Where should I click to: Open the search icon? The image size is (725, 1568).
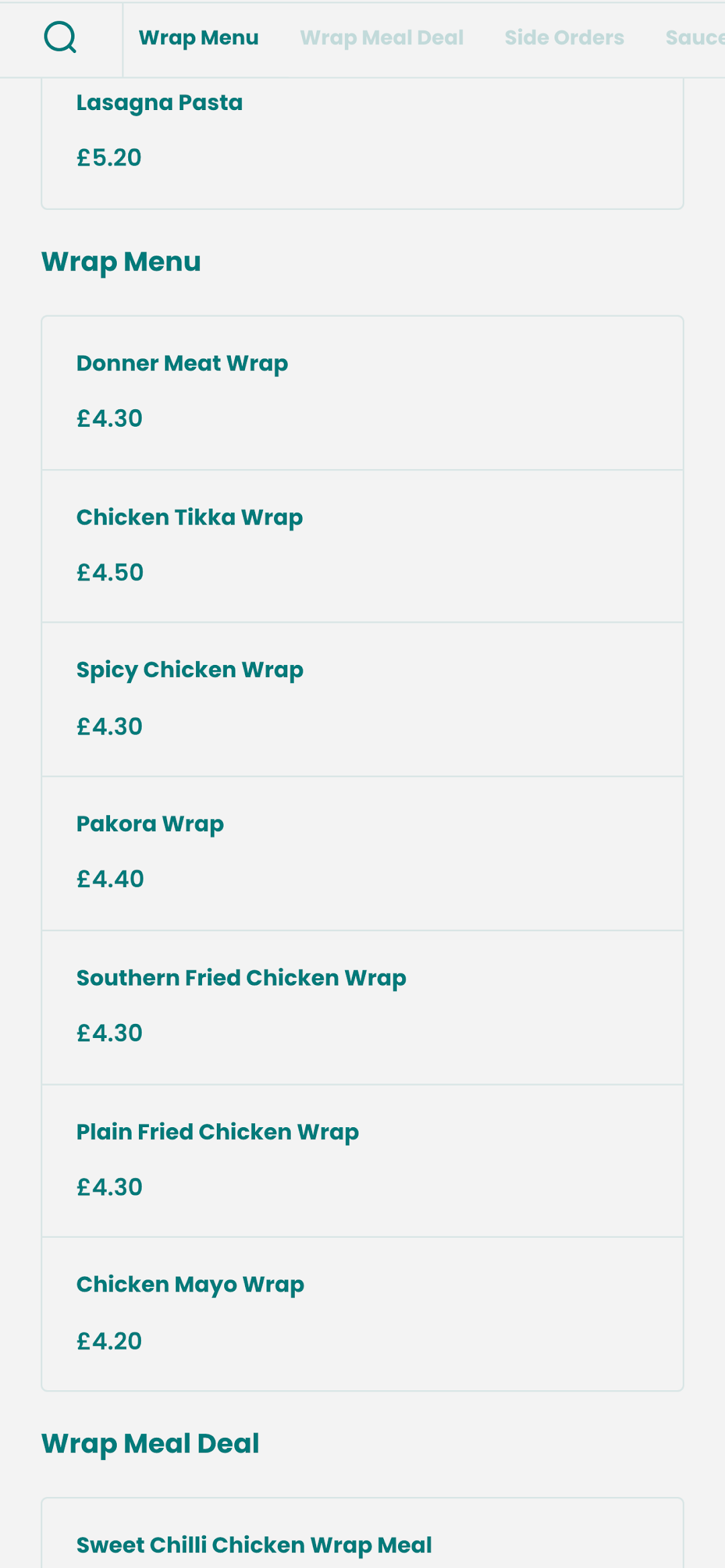pyautogui.click(x=60, y=38)
